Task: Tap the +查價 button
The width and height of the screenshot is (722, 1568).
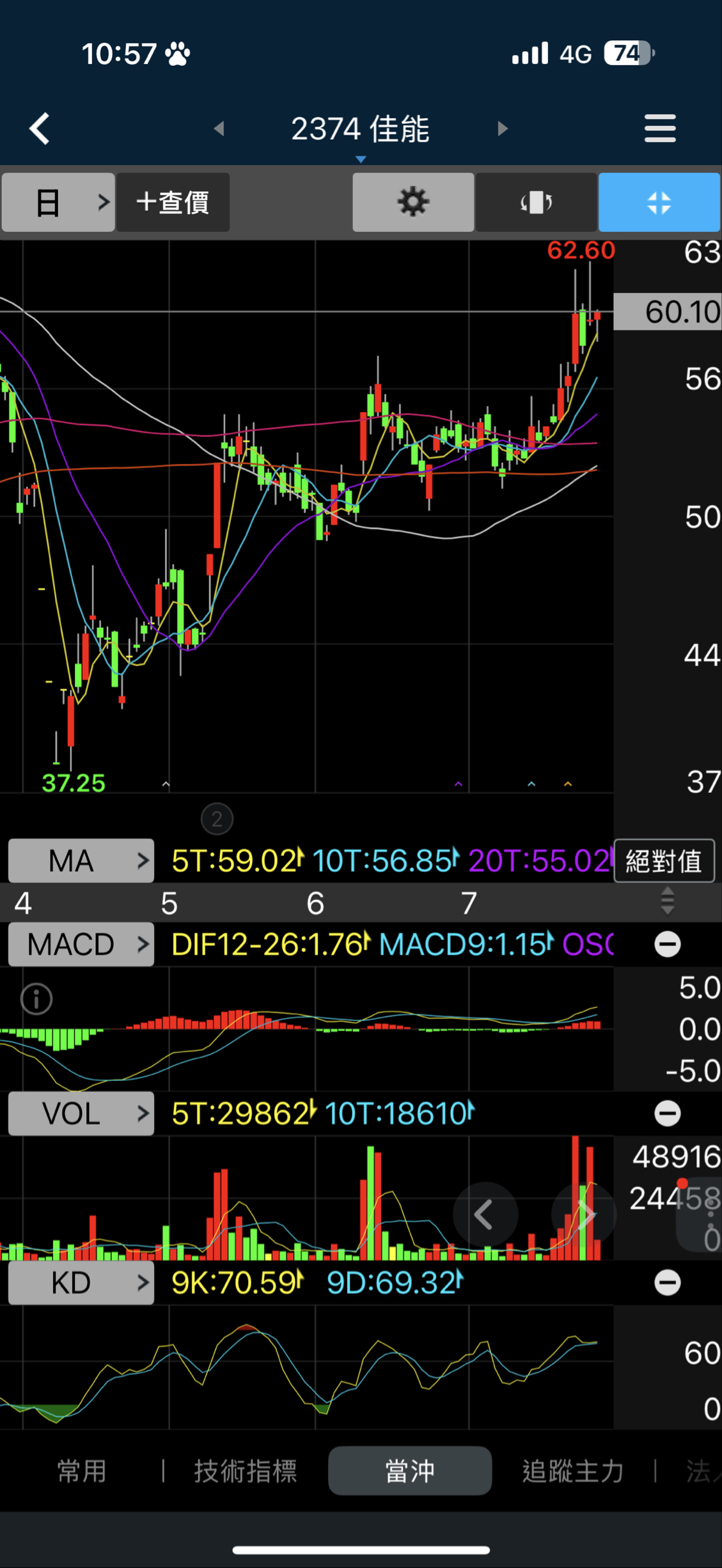Action: click(x=173, y=203)
